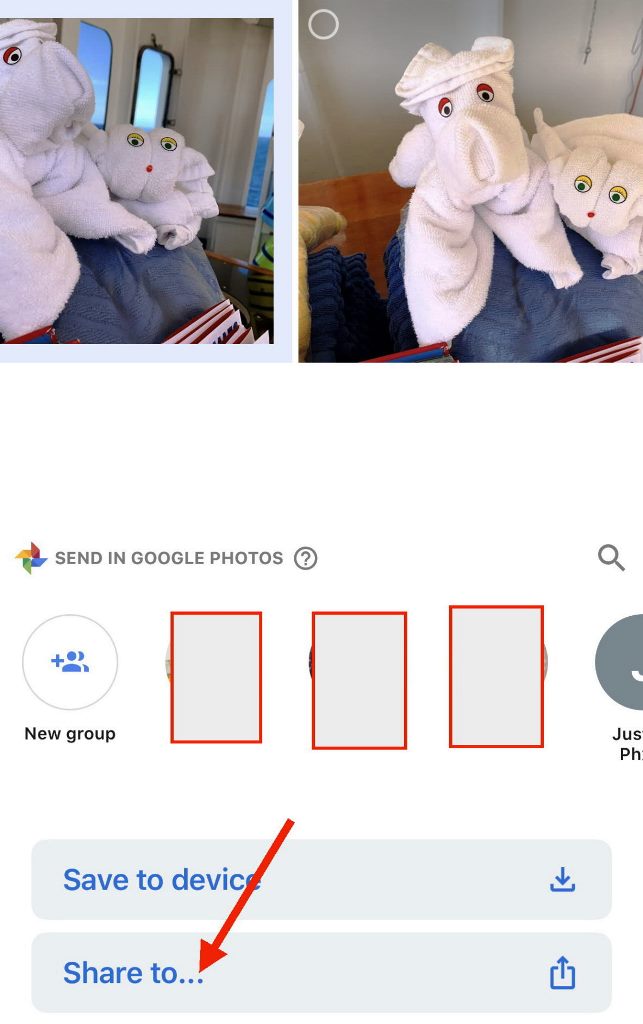The image size is (643, 1024).
Task: Create a New group
Action: point(70,662)
